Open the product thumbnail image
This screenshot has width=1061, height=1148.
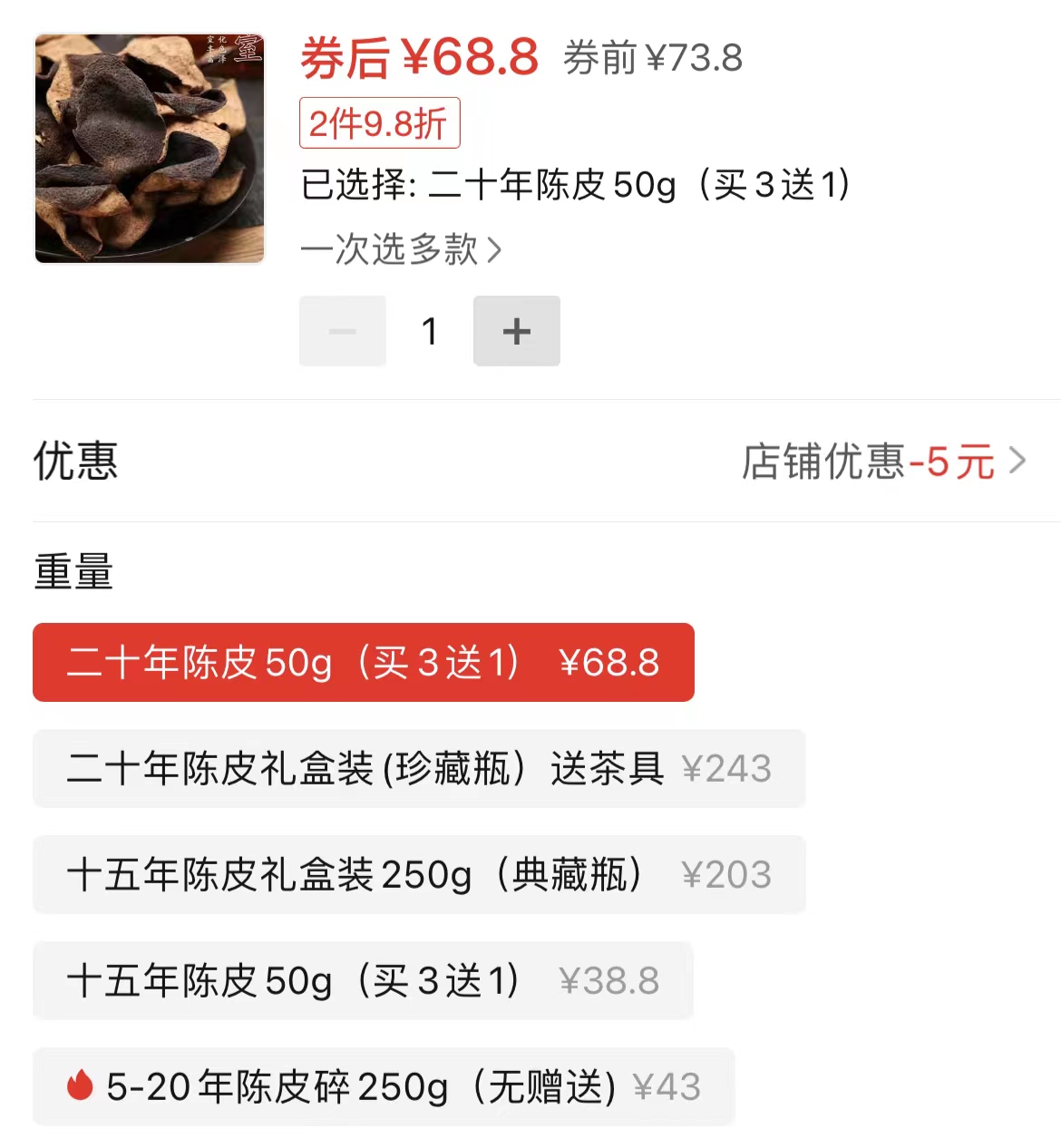pyautogui.click(x=148, y=148)
